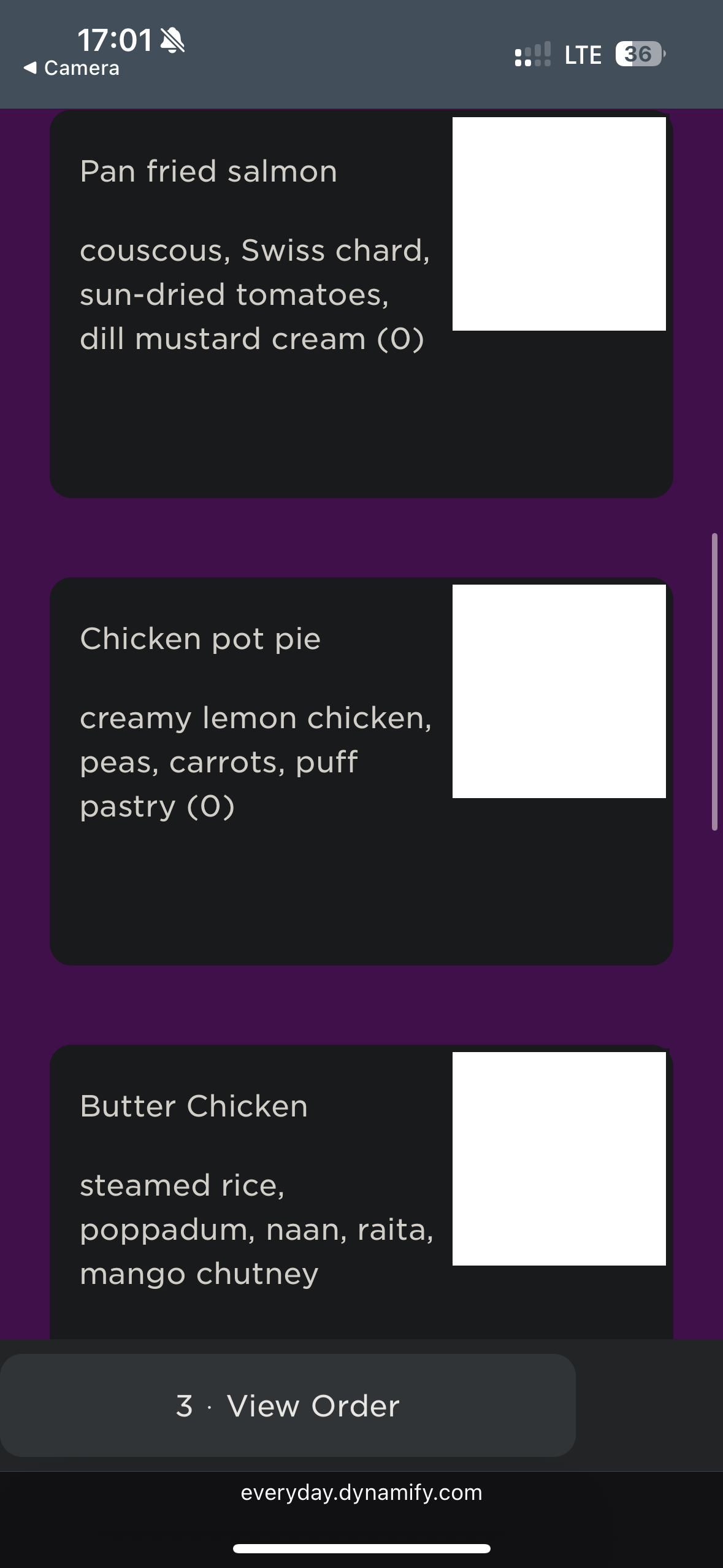Tap the battery level indicator showing 36
Viewport: 723px width, 1568px height.
tap(638, 54)
